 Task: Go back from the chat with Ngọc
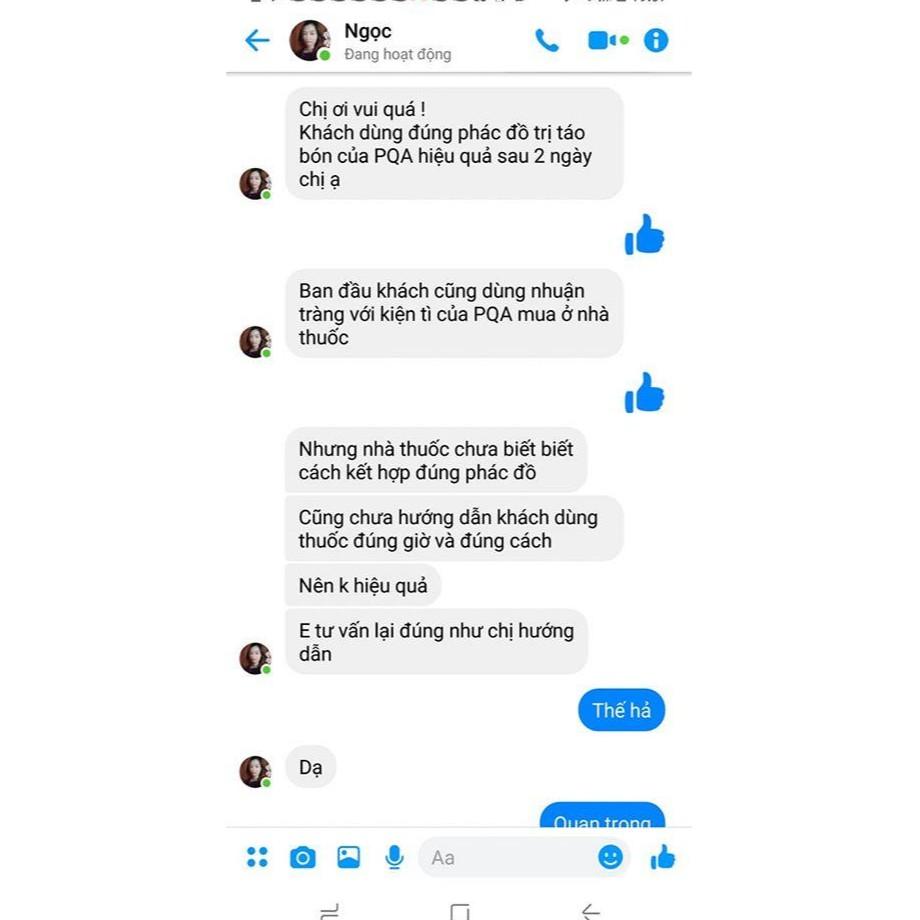[257, 40]
